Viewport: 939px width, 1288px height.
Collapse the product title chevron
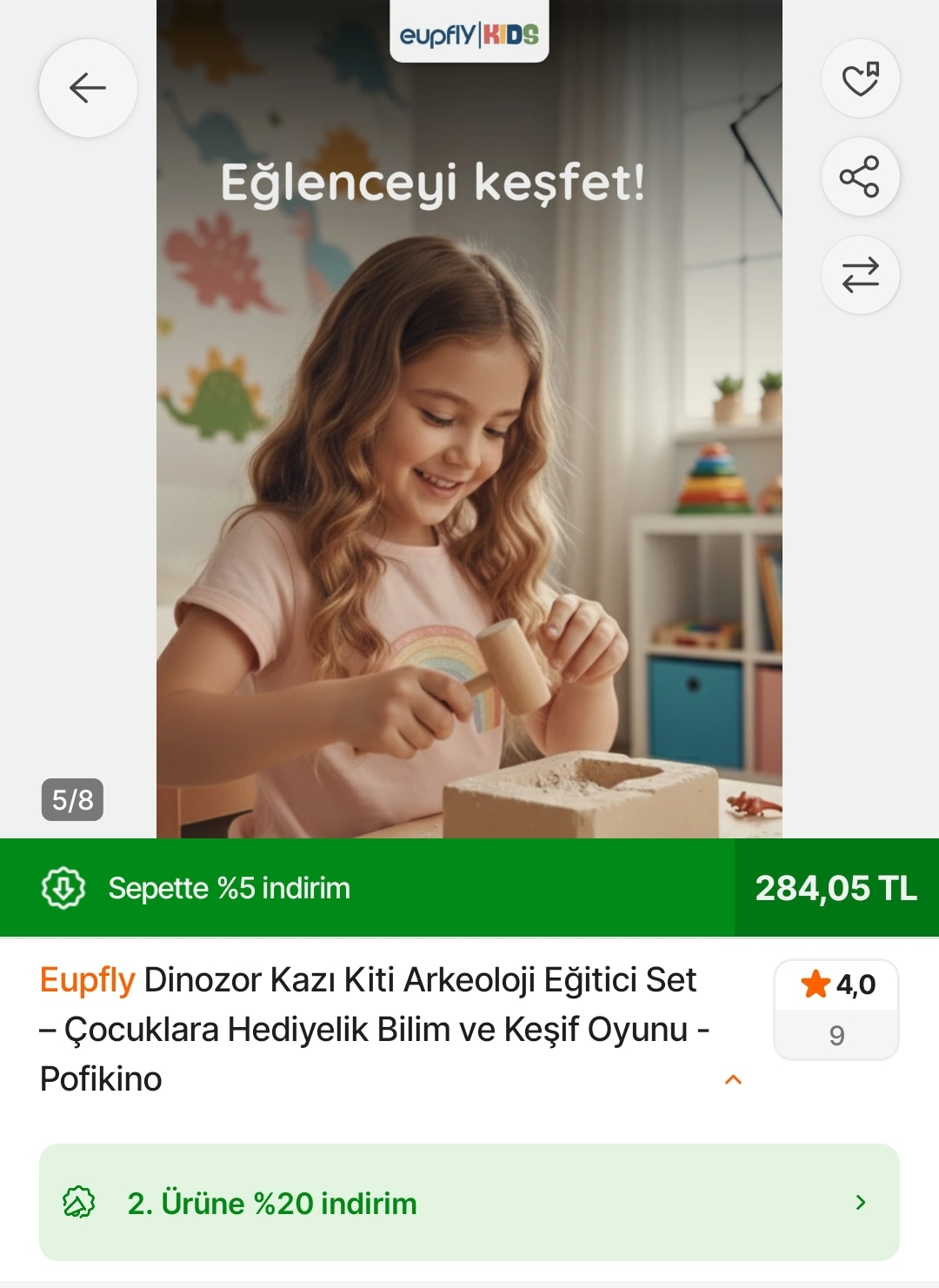click(x=733, y=1080)
